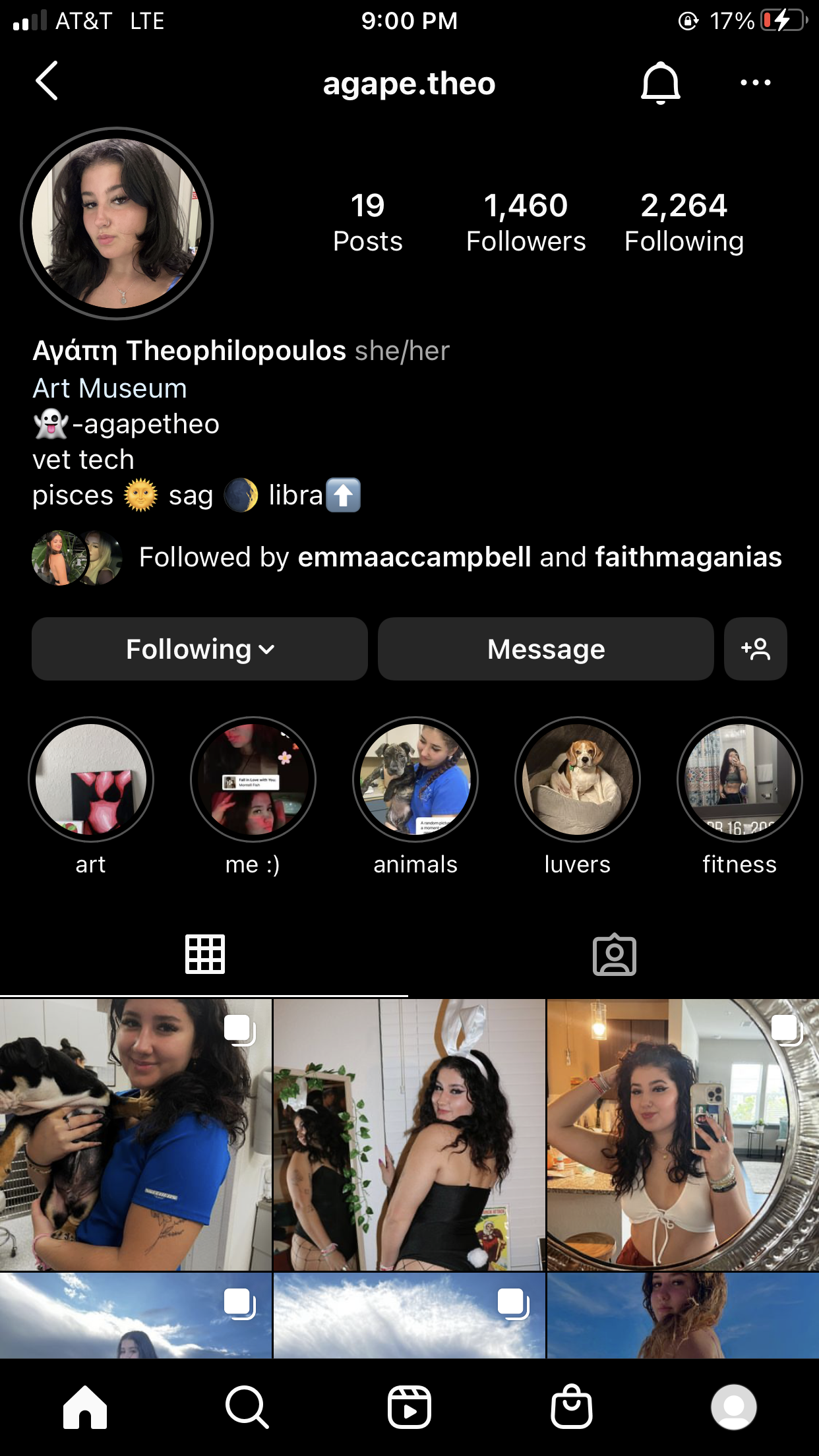The width and height of the screenshot is (819, 1456).
Task: Message this profile
Action: point(545,650)
